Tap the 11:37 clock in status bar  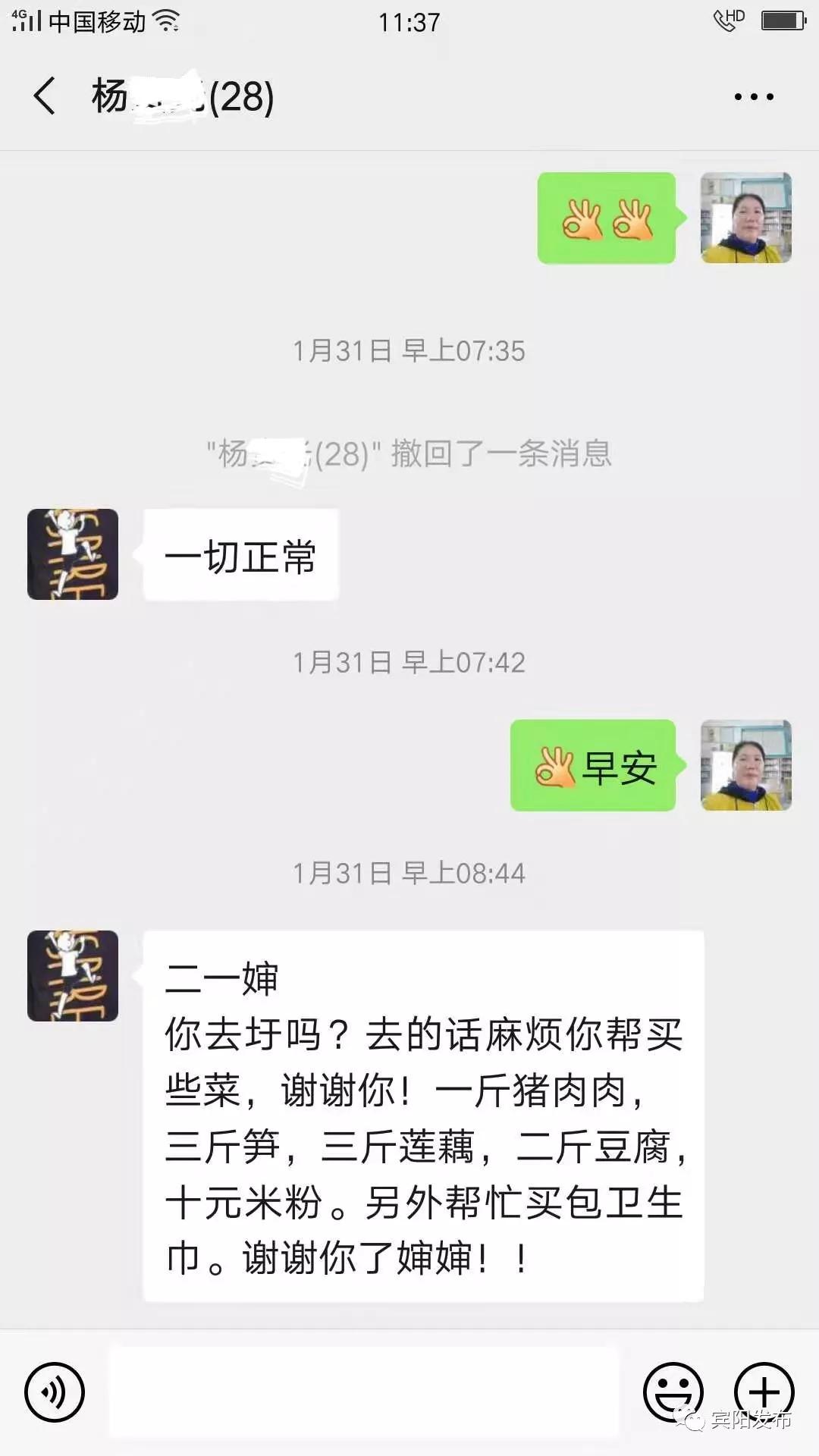click(409, 19)
